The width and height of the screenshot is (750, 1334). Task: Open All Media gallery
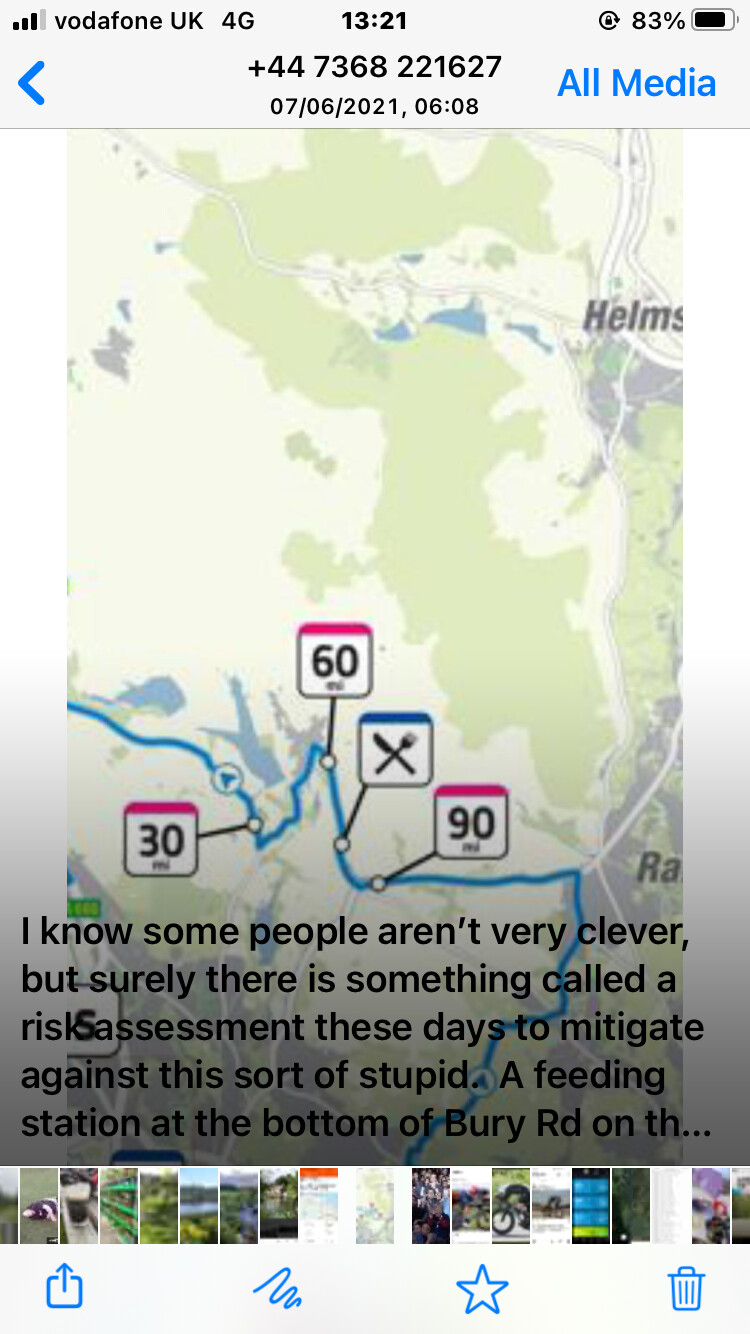pos(636,83)
